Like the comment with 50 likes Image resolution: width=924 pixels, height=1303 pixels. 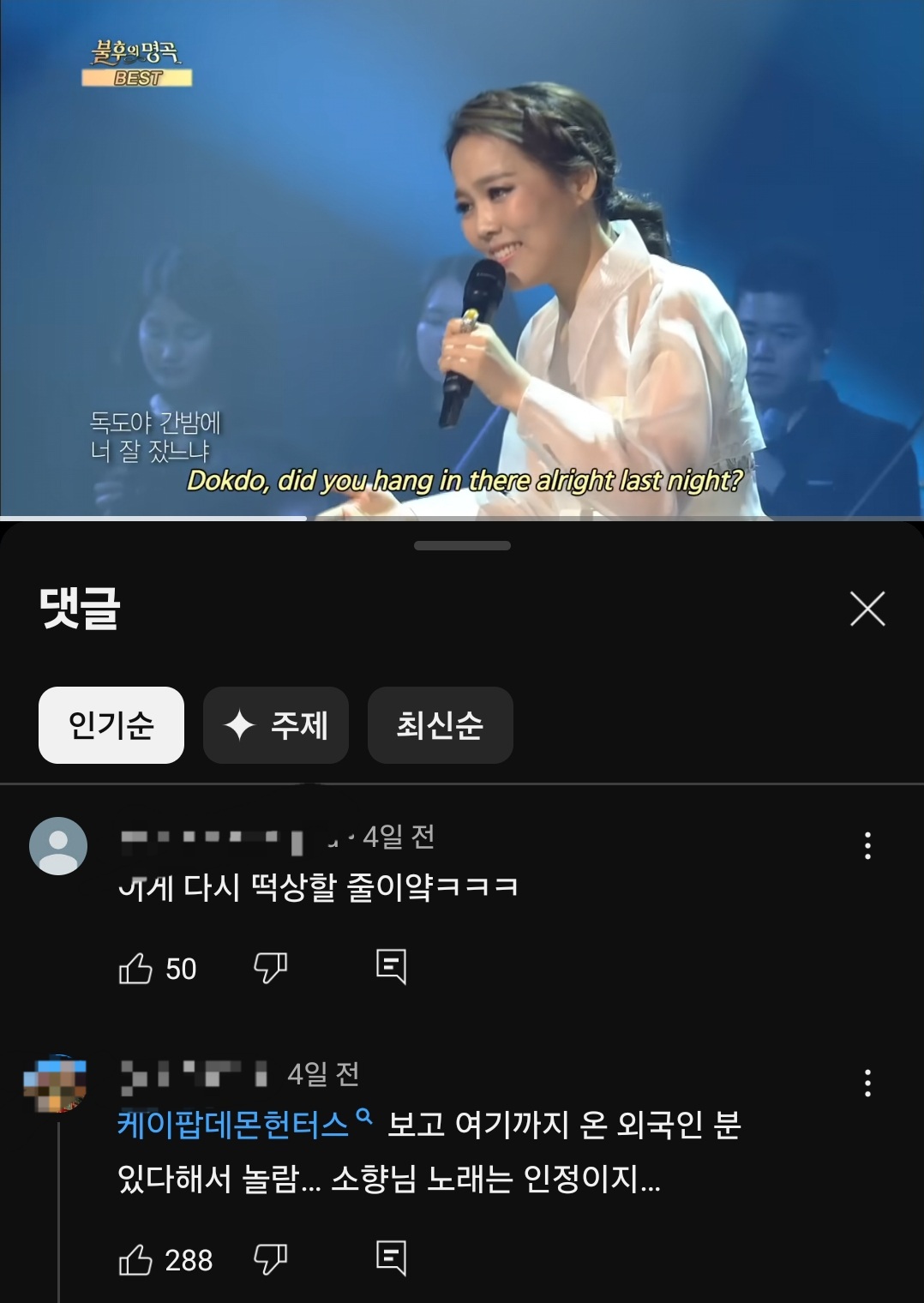135,969
